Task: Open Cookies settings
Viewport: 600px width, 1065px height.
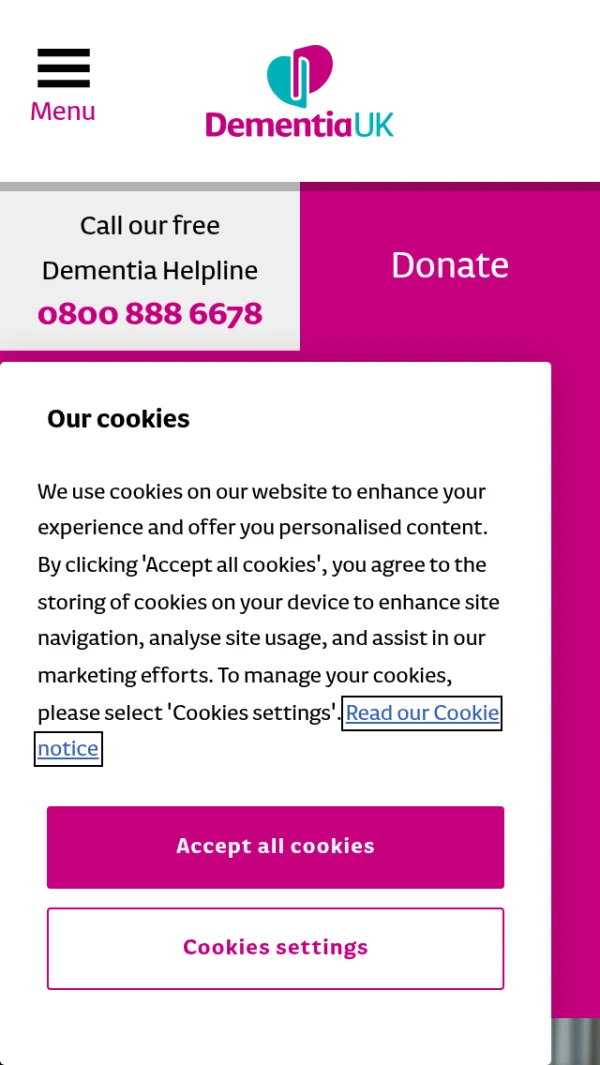Action: point(275,948)
